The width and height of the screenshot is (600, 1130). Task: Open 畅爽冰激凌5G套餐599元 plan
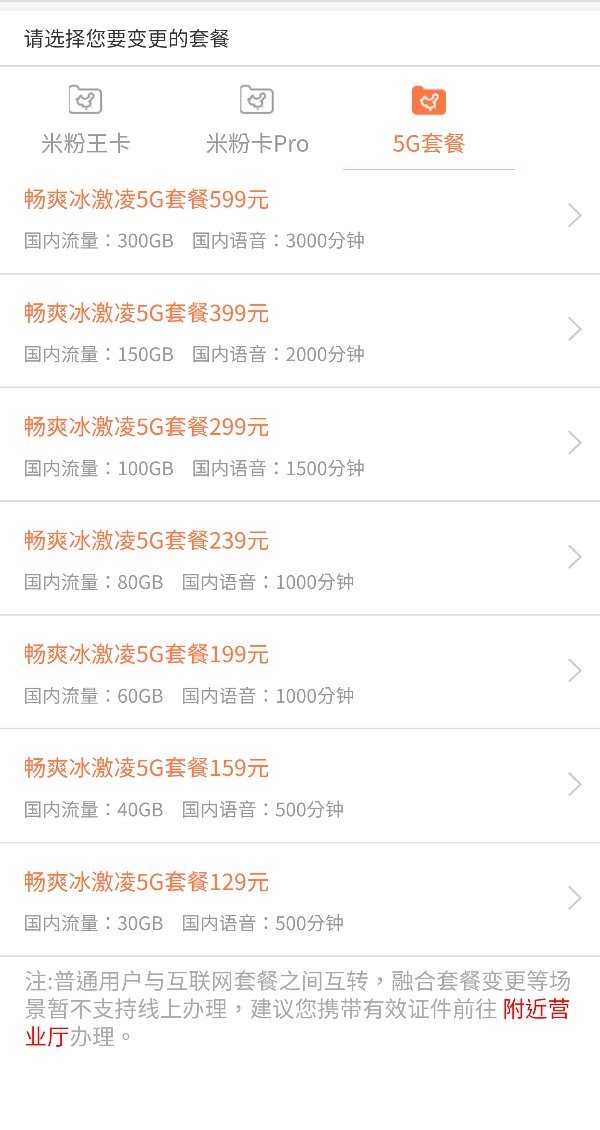pos(300,217)
